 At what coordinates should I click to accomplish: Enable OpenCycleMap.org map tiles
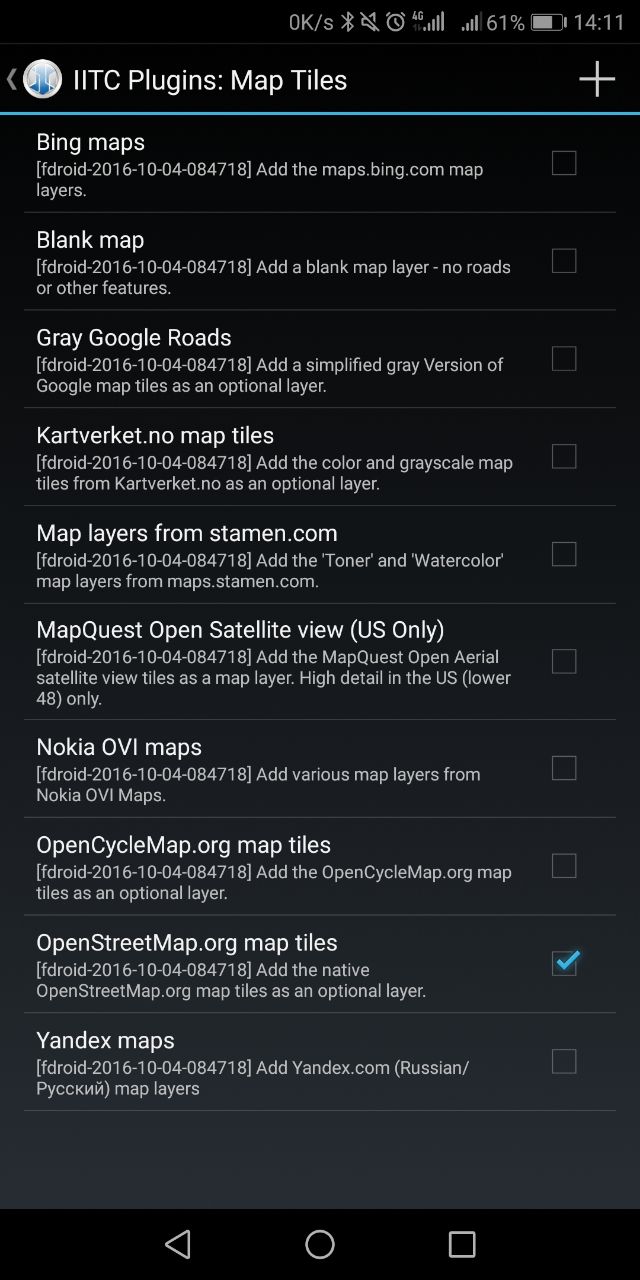coord(564,866)
